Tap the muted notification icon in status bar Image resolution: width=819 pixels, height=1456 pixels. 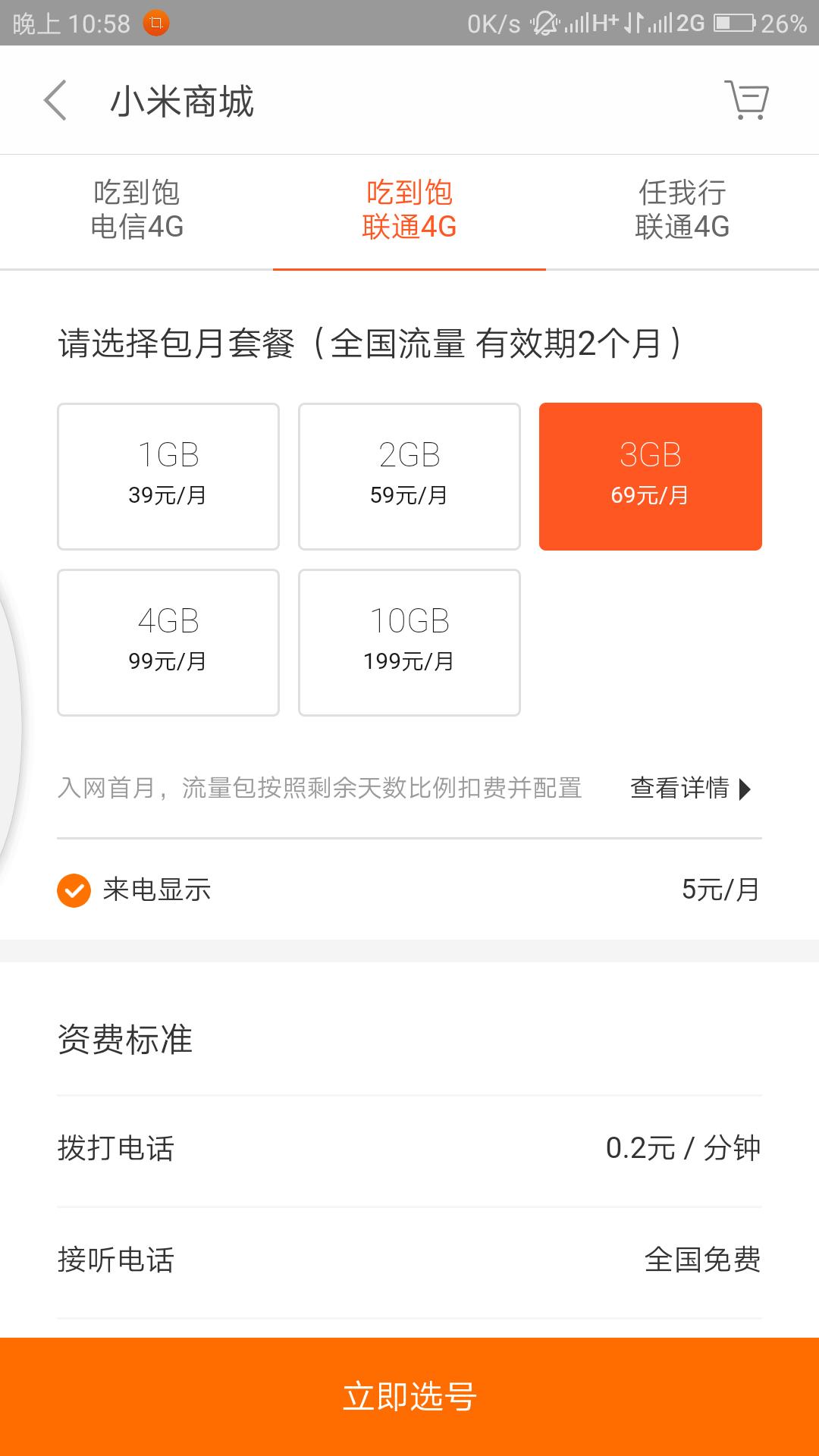545,23
